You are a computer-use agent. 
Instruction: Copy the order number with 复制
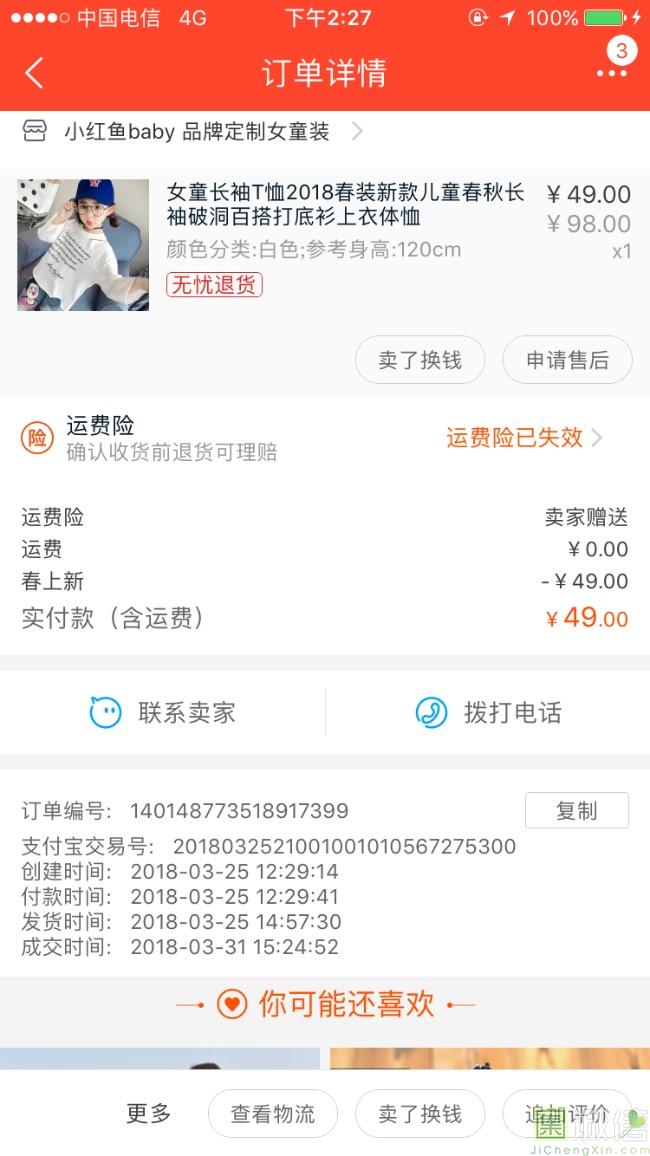point(576,810)
